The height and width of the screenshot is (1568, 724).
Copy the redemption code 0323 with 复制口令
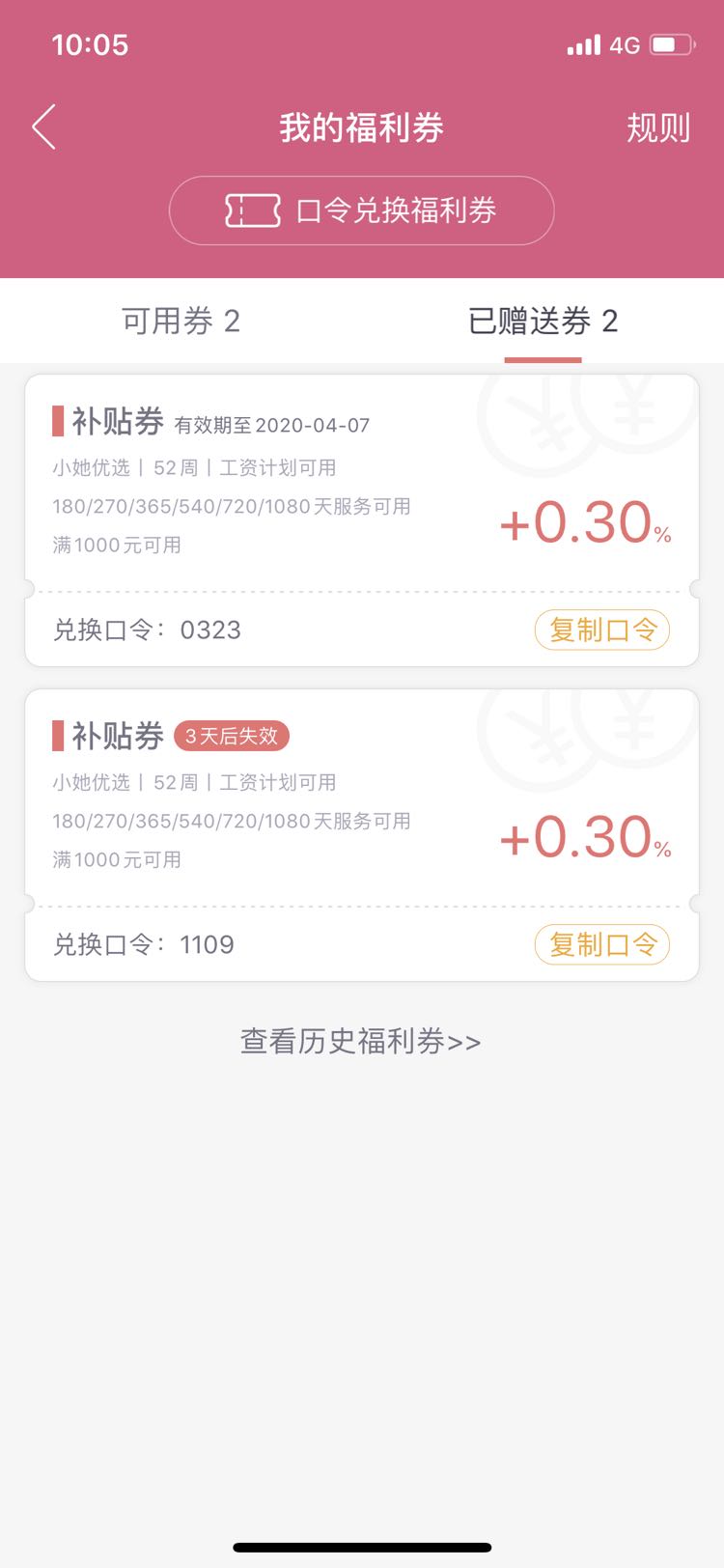602,630
